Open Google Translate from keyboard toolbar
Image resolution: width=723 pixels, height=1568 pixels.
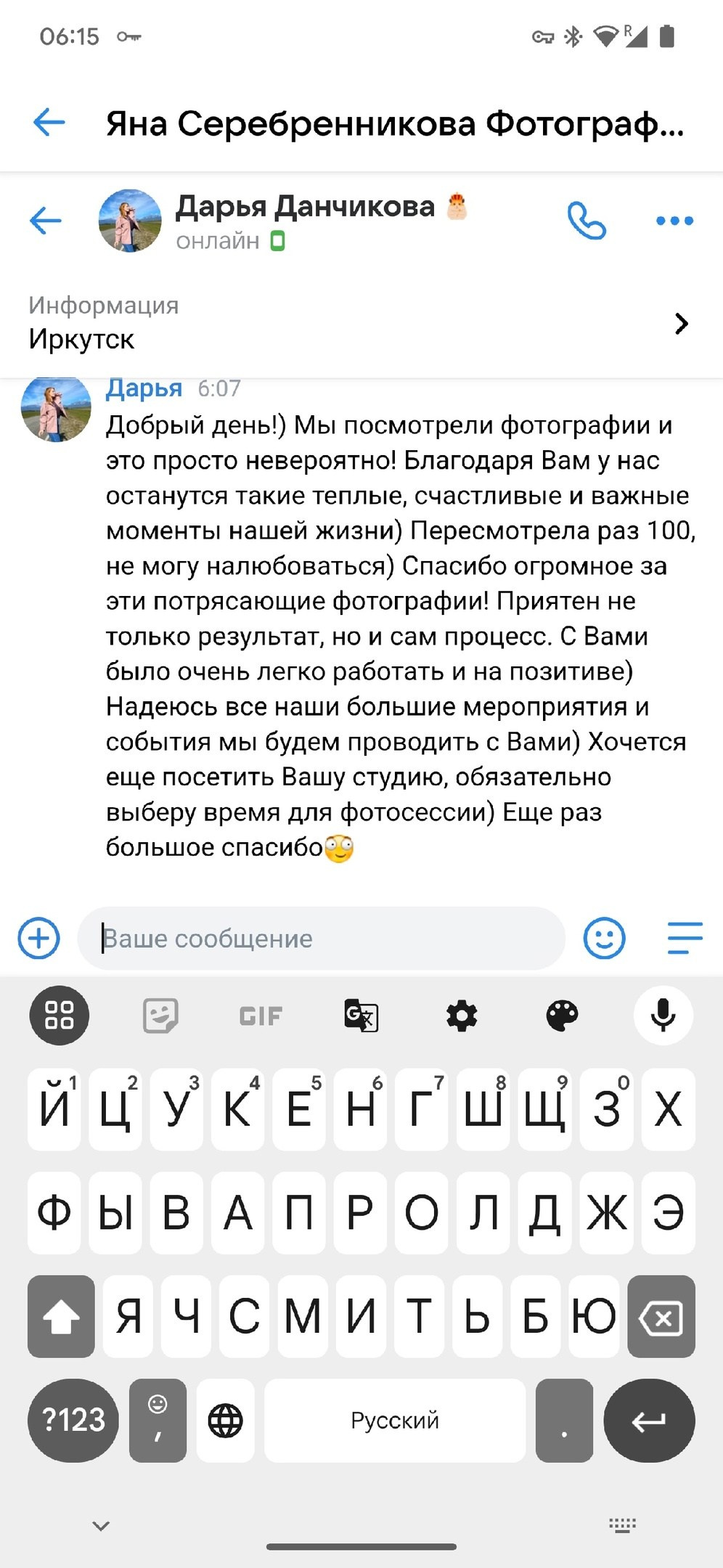click(x=360, y=1015)
